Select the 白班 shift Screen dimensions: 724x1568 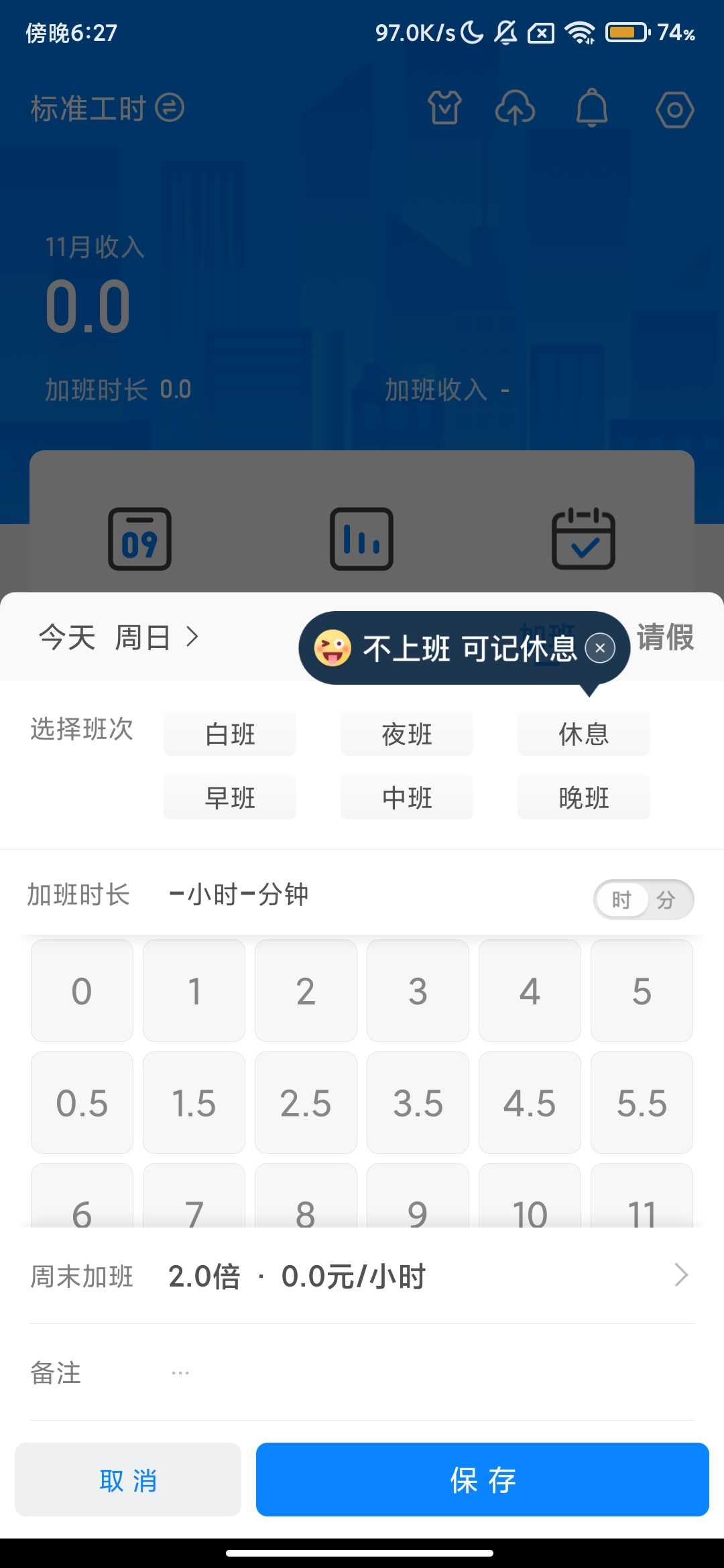pos(230,734)
